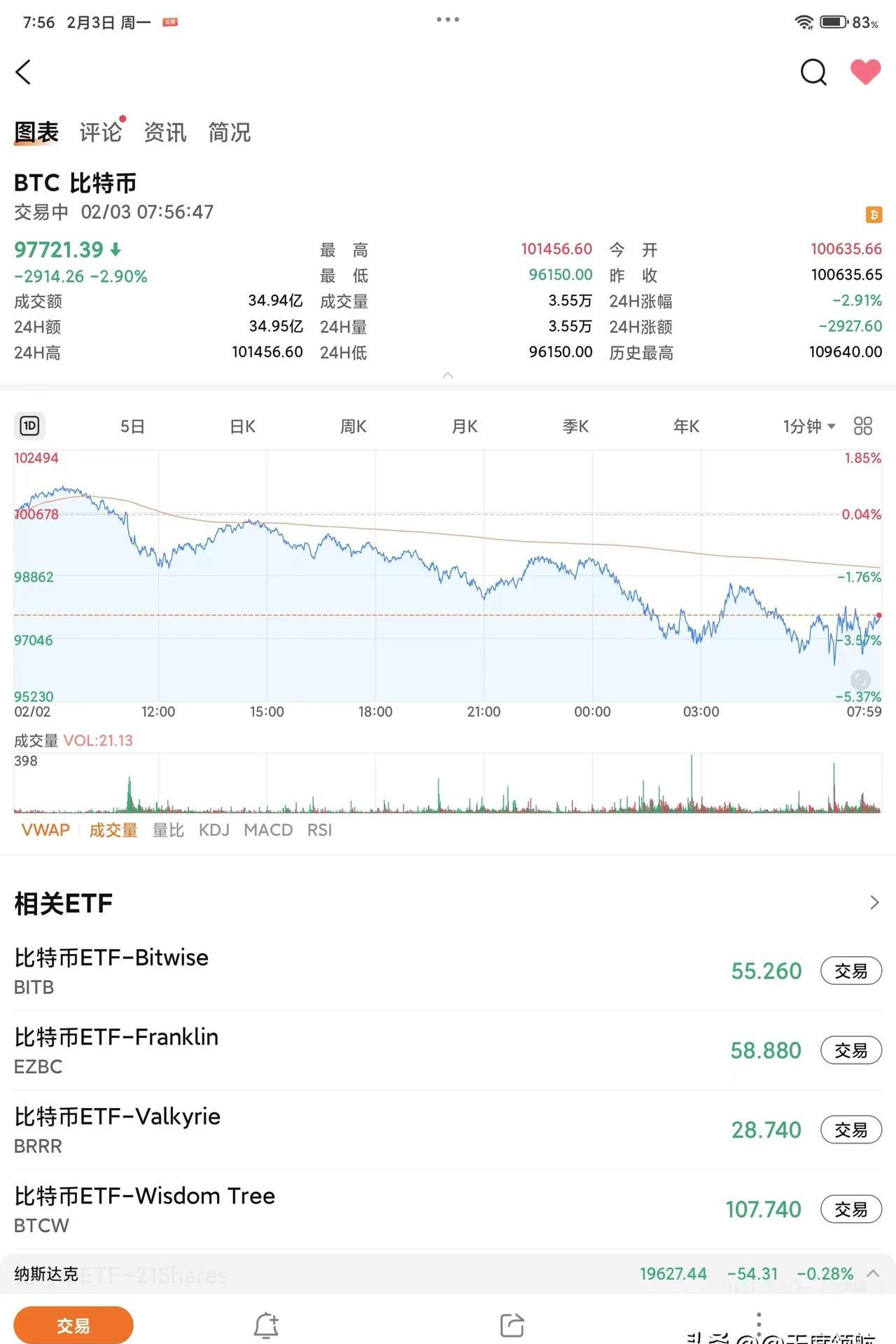Viewport: 896px width, 1344px height.
Task: Enable the KDJ indicator
Action: click(x=213, y=830)
